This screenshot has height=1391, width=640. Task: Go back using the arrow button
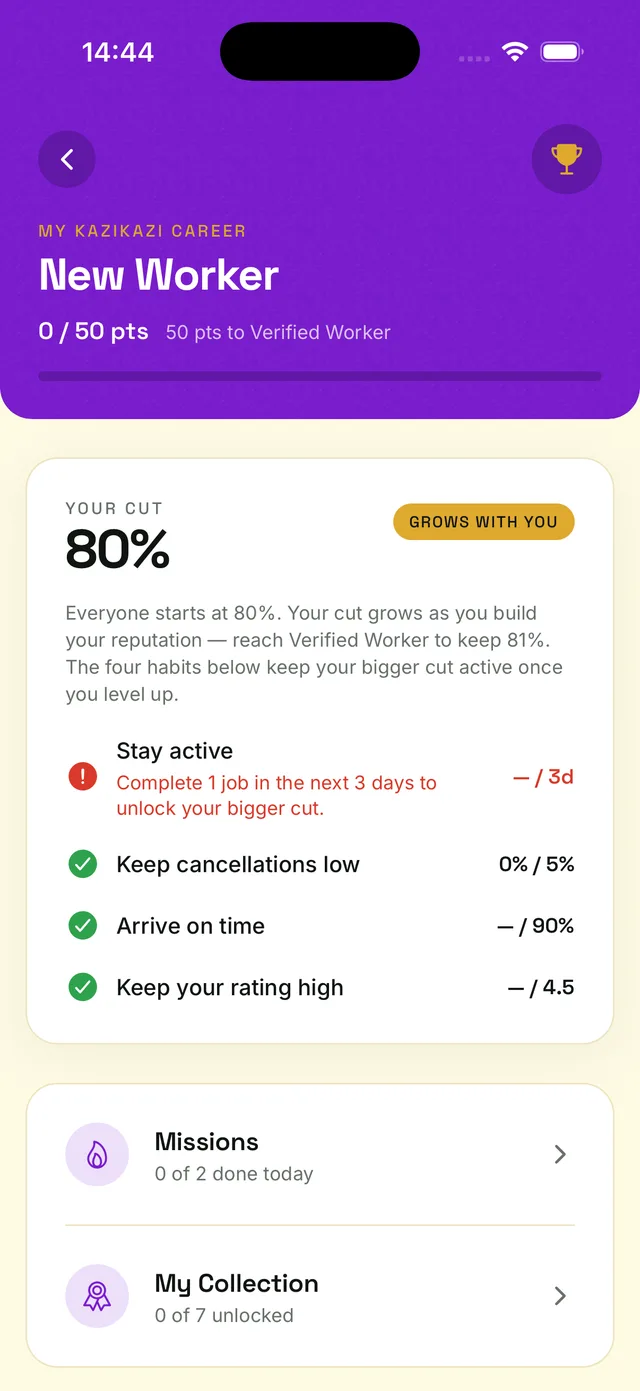(x=67, y=159)
